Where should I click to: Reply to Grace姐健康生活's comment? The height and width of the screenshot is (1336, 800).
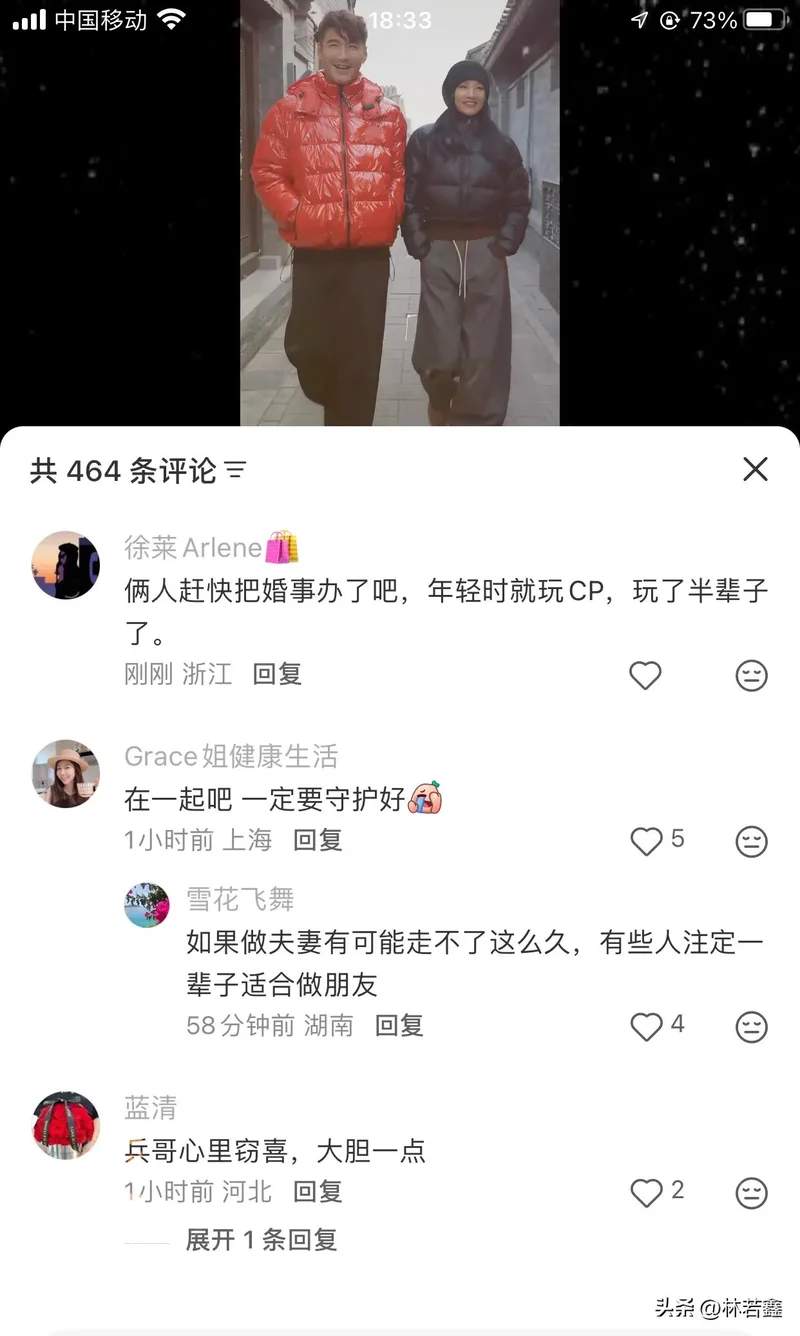(x=317, y=840)
